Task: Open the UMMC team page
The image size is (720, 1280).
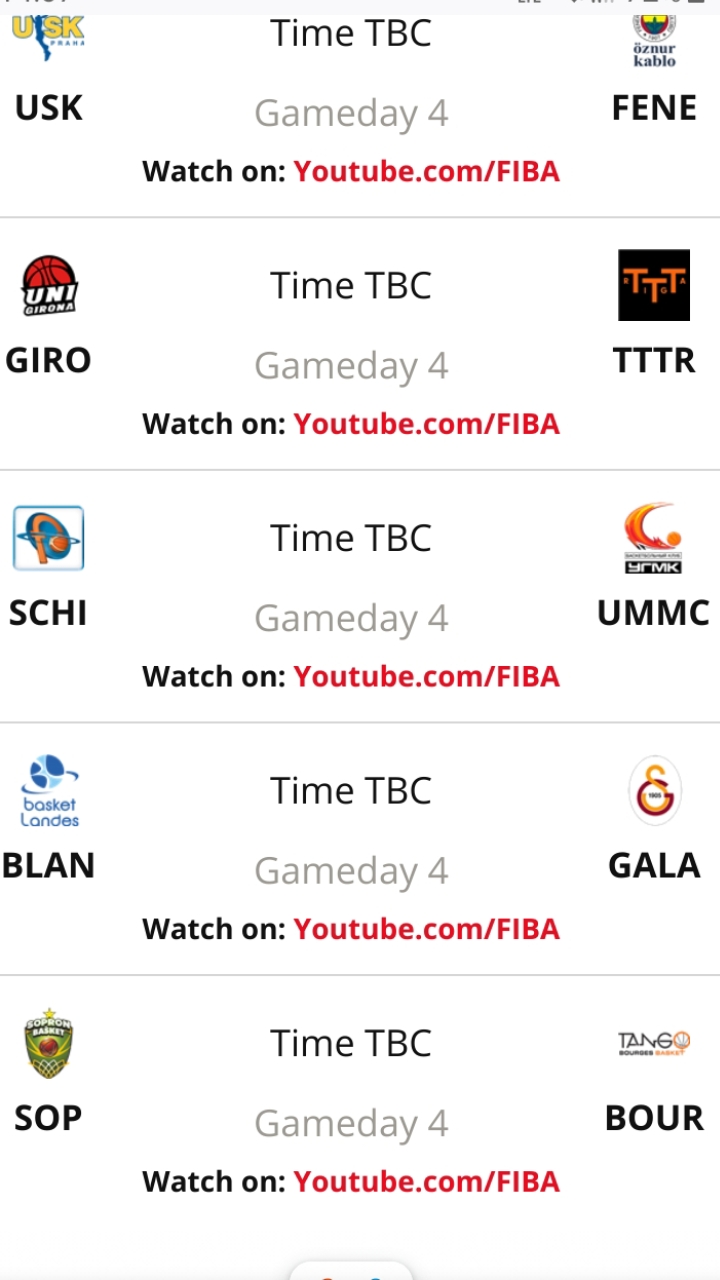Action: pos(653,612)
